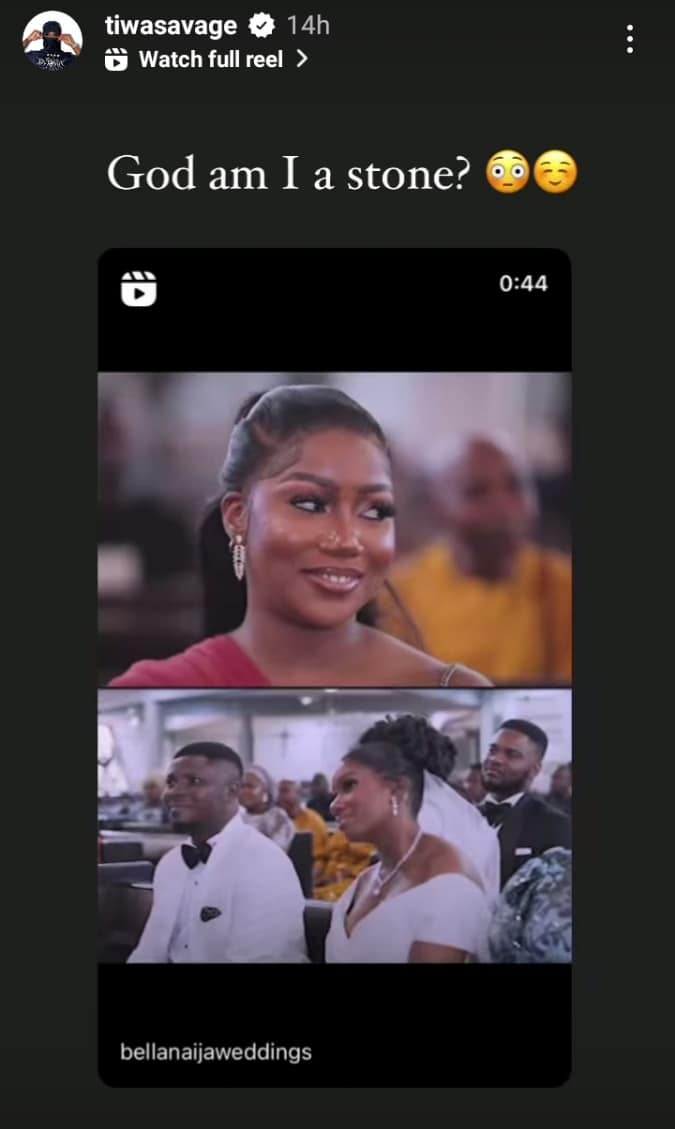The height and width of the screenshot is (1129, 675).
Task: Open the three-dot overflow menu
Action: click(x=630, y=39)
